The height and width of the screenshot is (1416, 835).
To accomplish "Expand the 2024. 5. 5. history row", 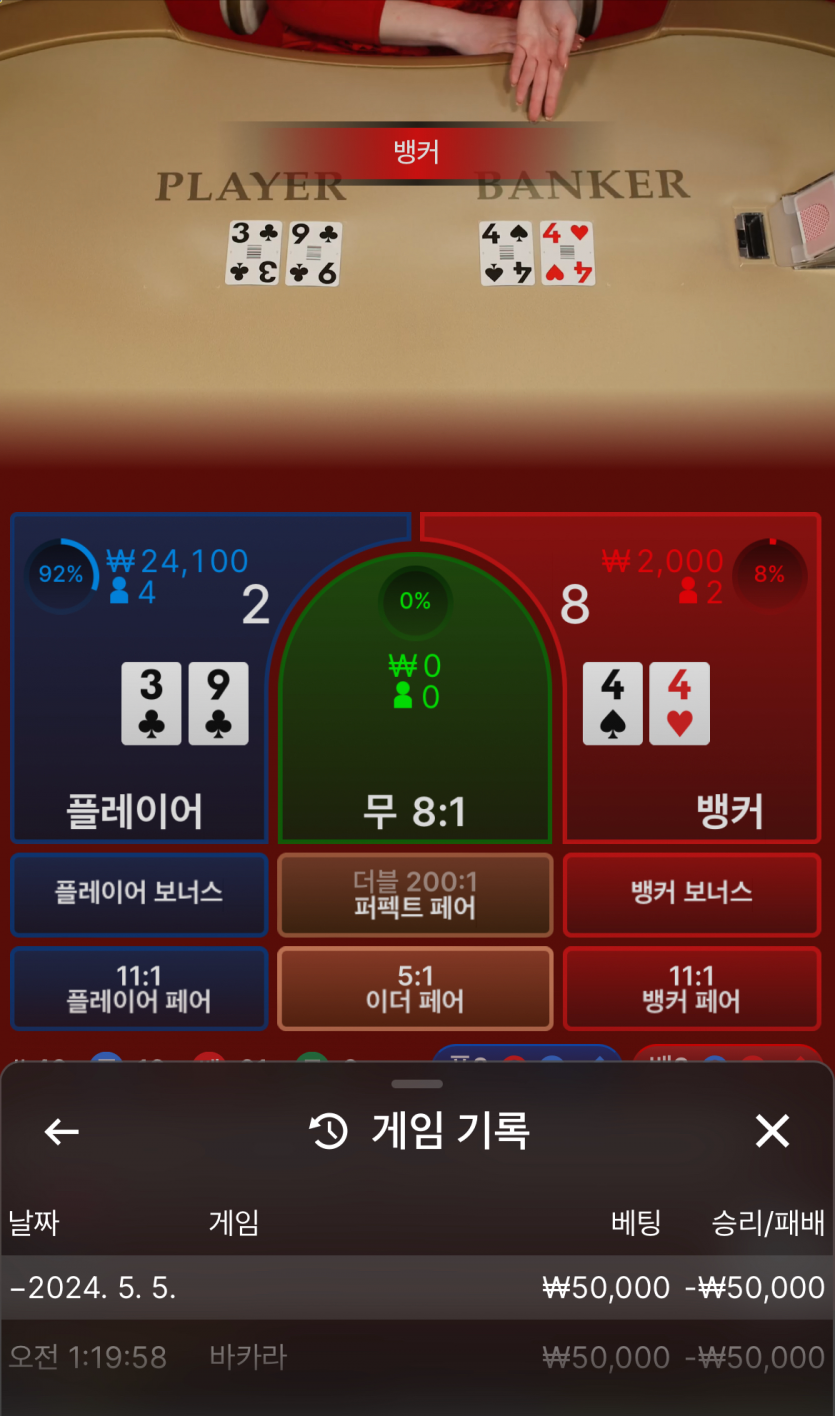I will pyautogui.click(x=417, y=1288).
